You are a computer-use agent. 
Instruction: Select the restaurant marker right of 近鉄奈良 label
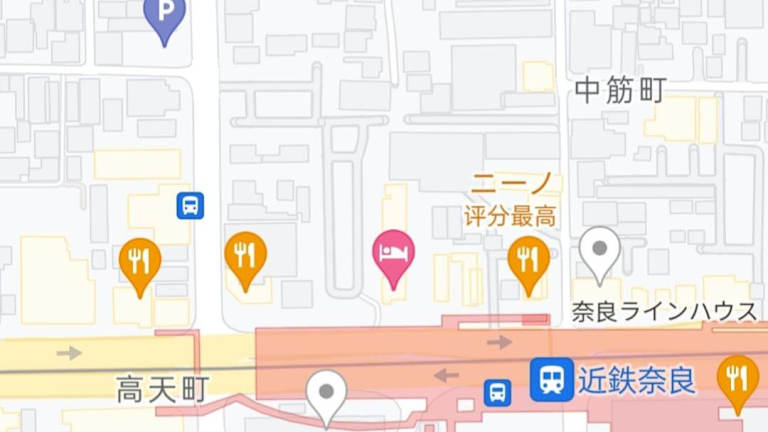click(738, 379)
